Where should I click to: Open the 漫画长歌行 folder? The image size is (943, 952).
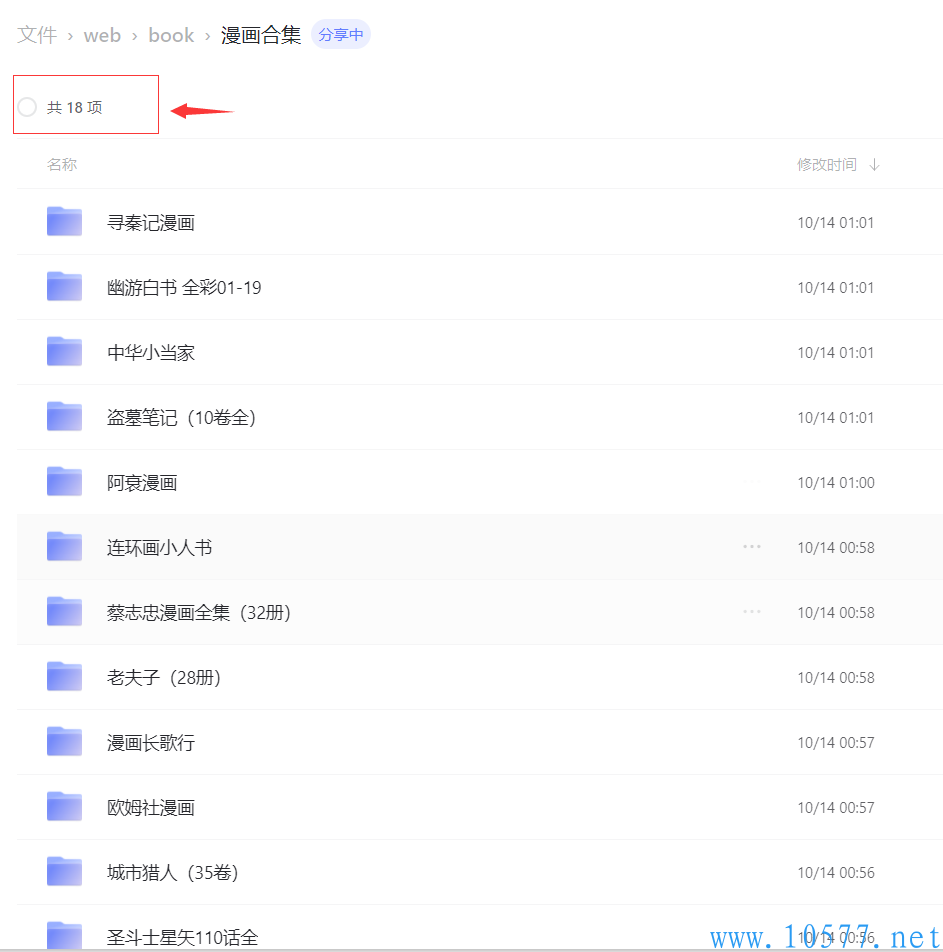pyautogui.click(x=151, y=743)
